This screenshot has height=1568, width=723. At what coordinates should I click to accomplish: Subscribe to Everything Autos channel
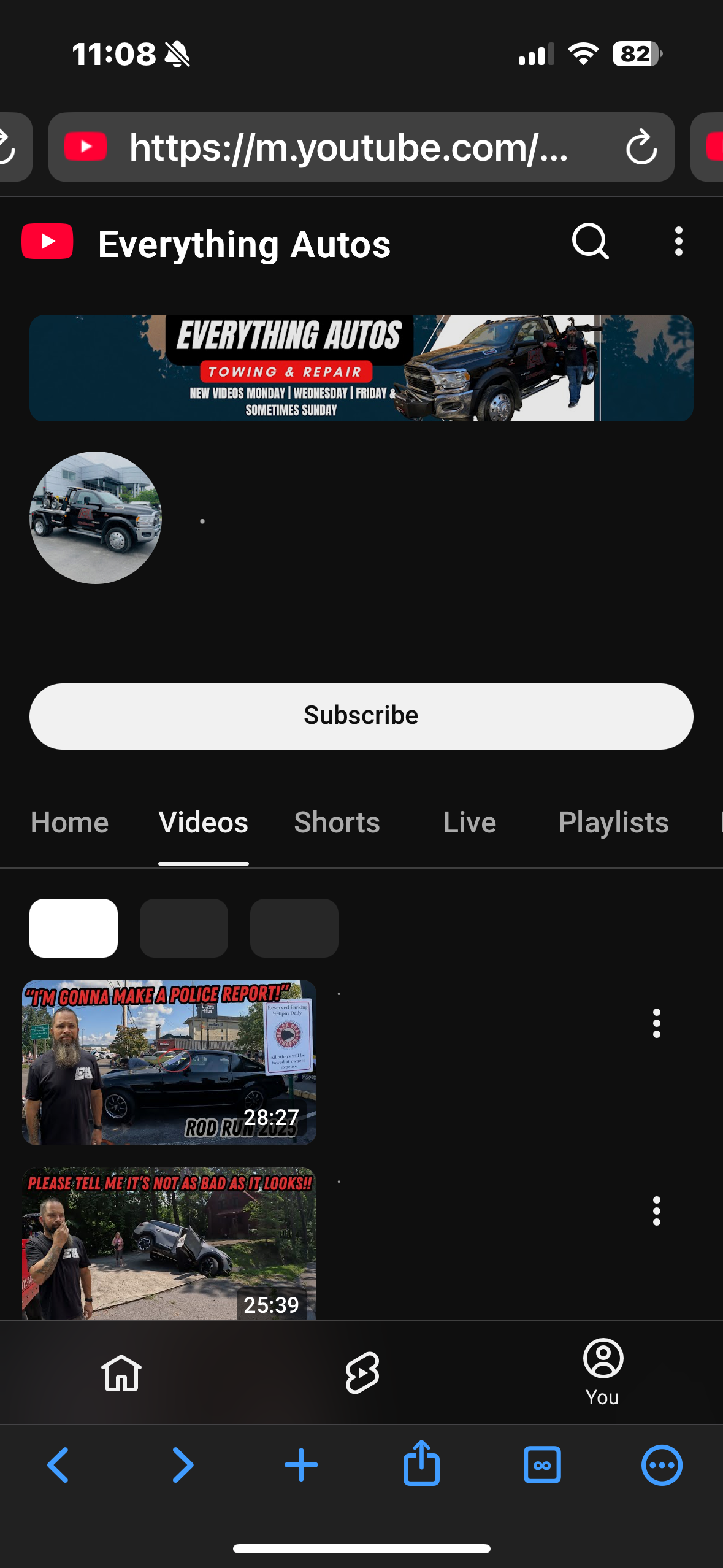coord(361,716)
